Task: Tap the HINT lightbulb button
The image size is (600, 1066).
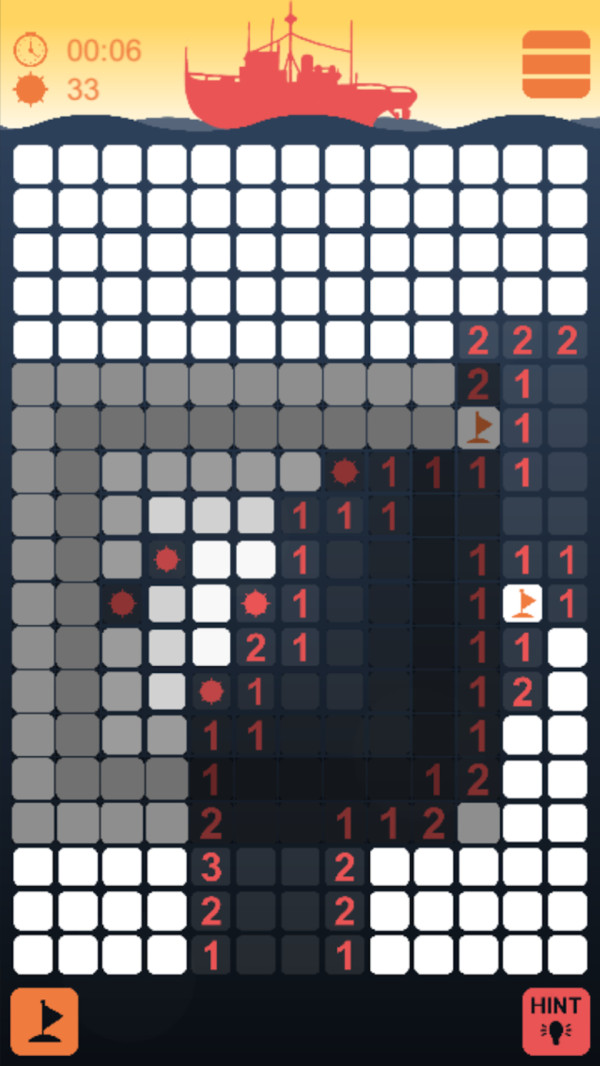Action: (556, 1021)
